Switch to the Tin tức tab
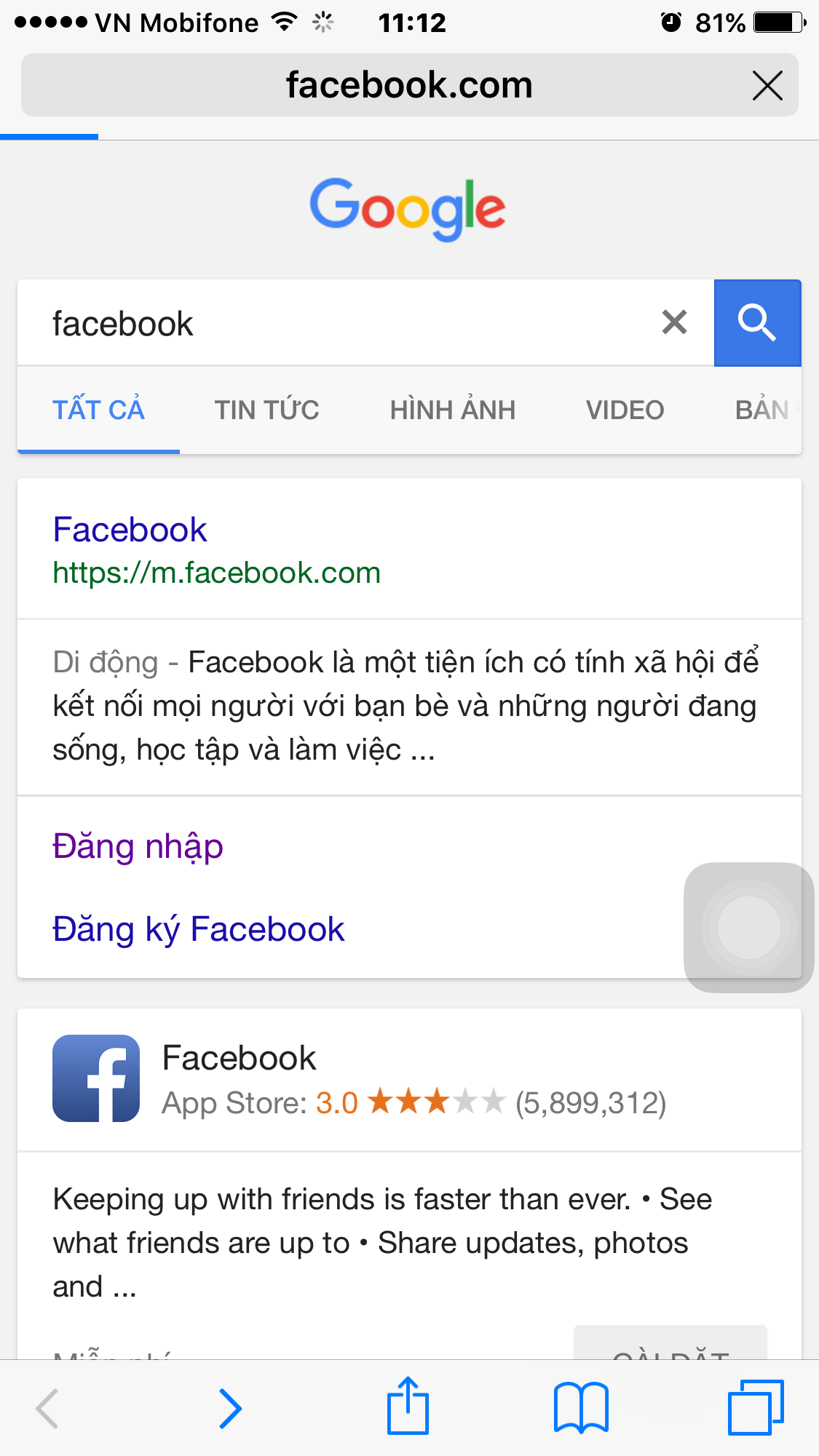The height and width of the screenshot is (1456, 819). coord(266,410)
